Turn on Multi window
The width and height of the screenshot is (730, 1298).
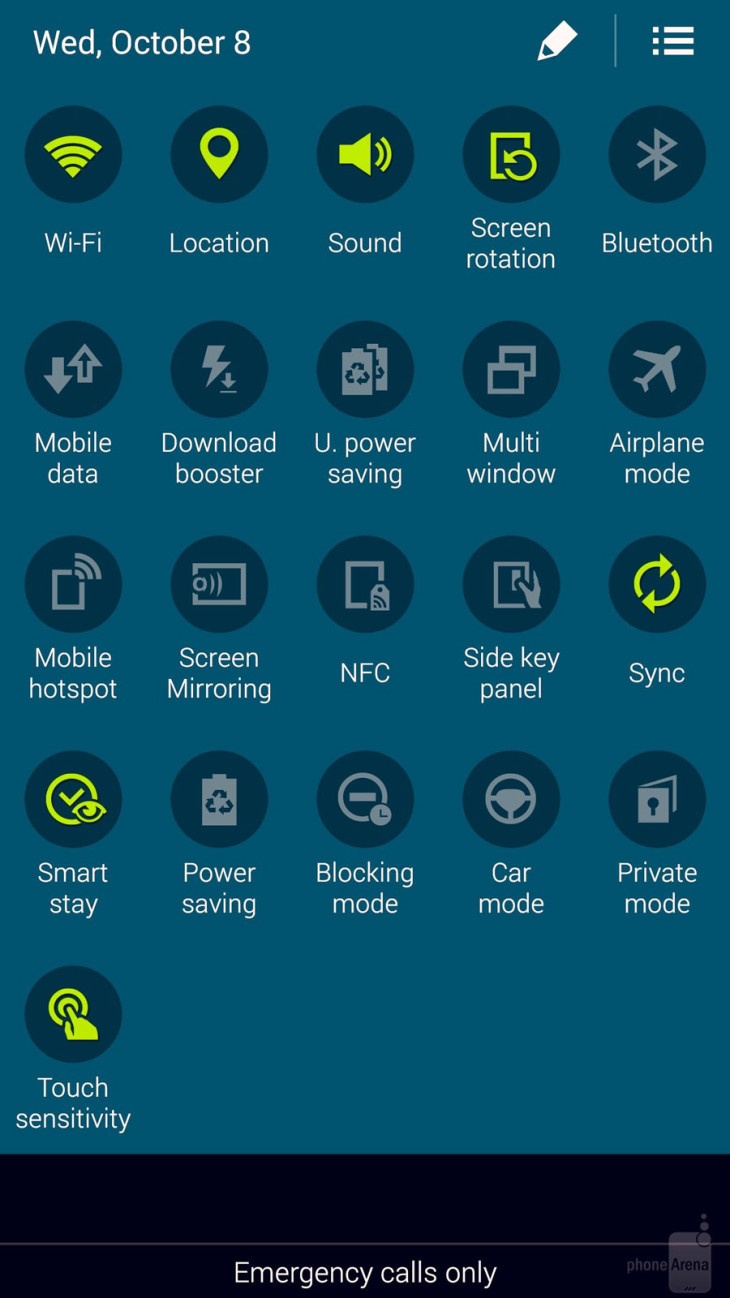[x=511, y=370]
